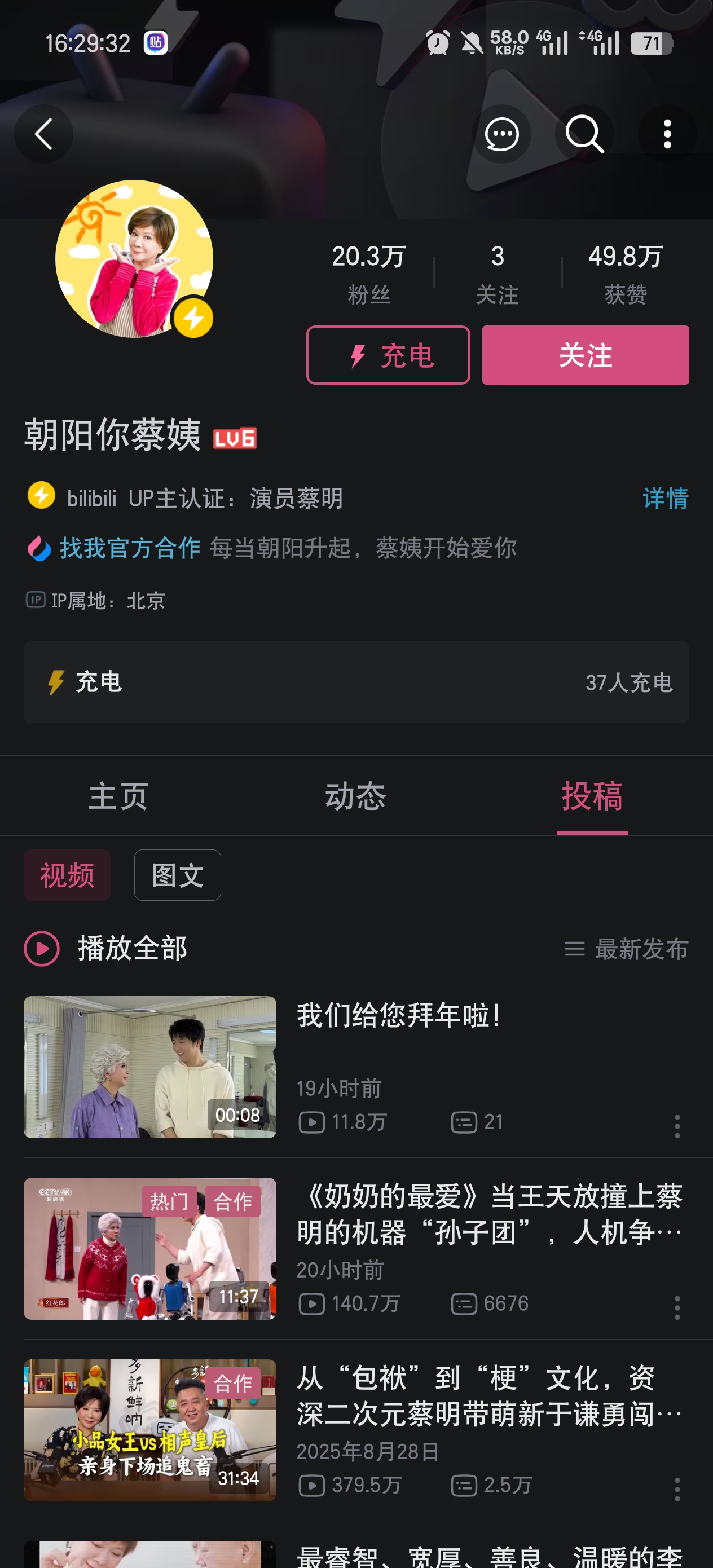Select the 图文 filter chip
The image size is (713, 1568).
coord(177,875)
